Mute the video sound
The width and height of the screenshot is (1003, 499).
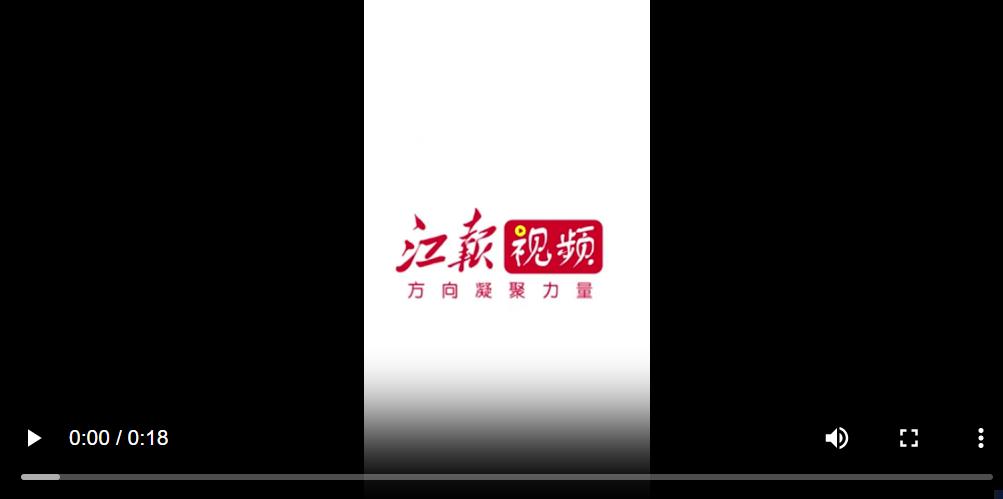(836, 438)
